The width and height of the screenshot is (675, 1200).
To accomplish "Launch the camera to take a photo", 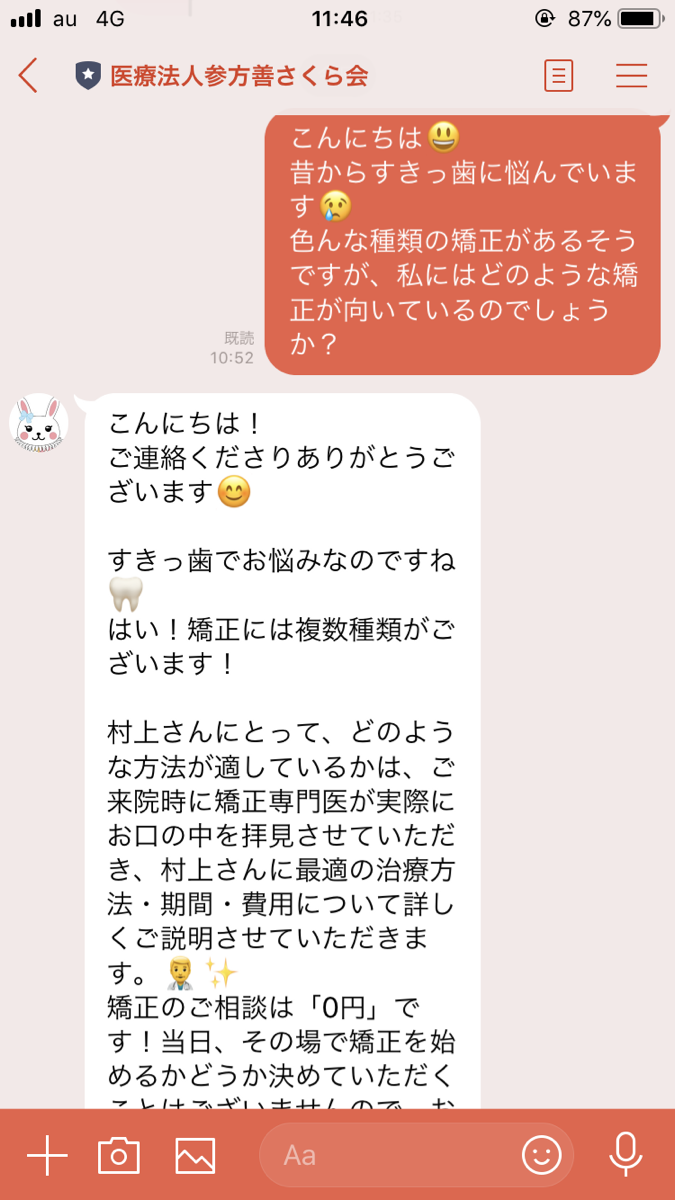I will coord(118,1155).
